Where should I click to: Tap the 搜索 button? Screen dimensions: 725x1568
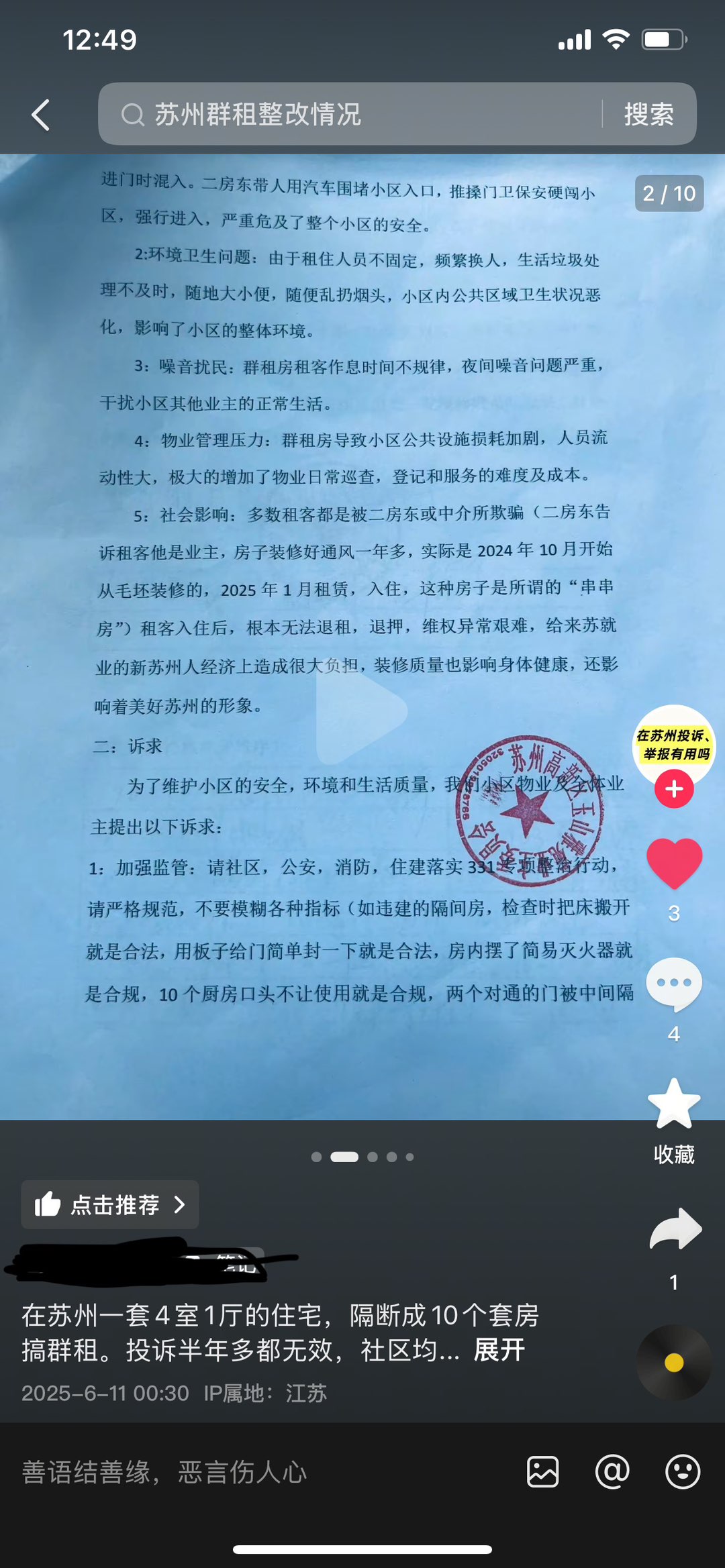click(x=648, y=114)
